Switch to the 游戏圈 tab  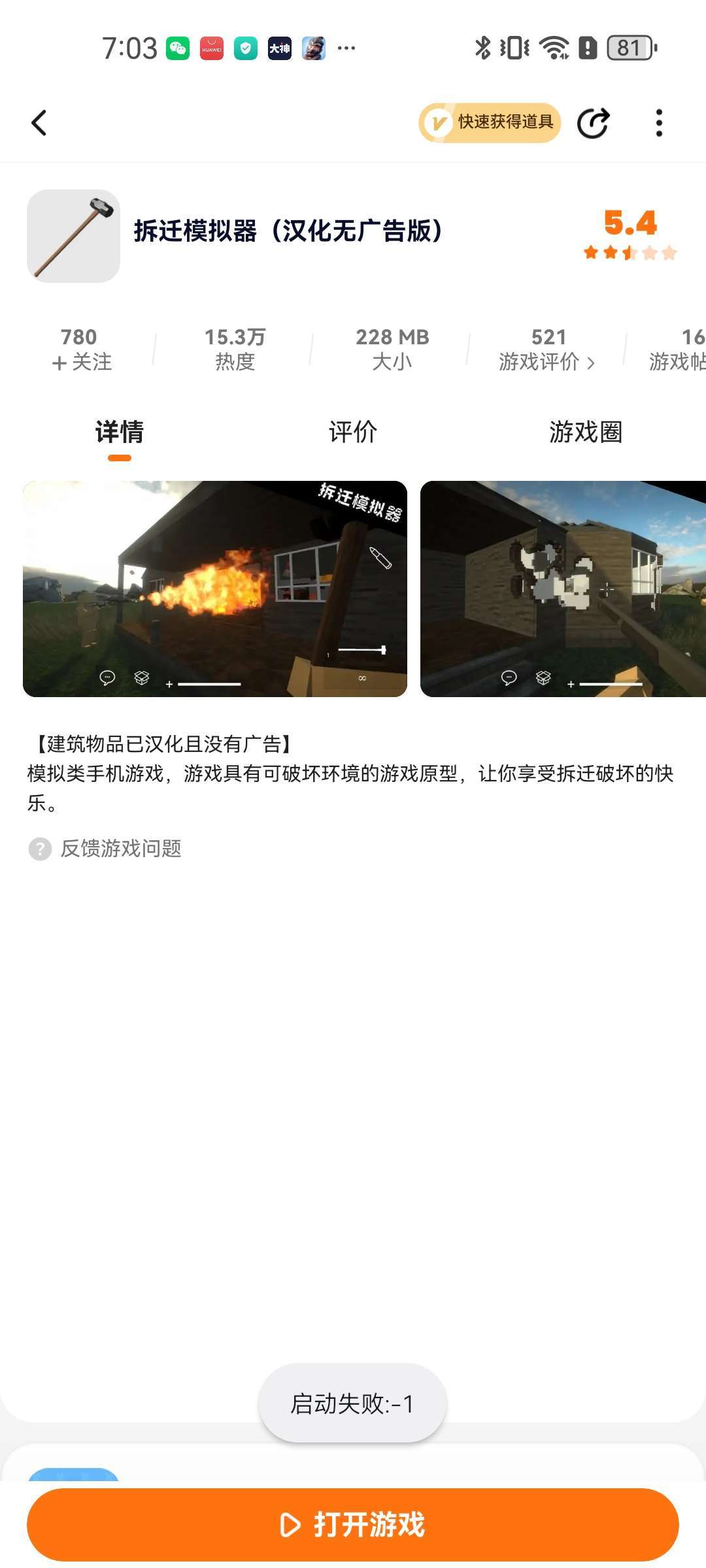(x=585, y=432)
